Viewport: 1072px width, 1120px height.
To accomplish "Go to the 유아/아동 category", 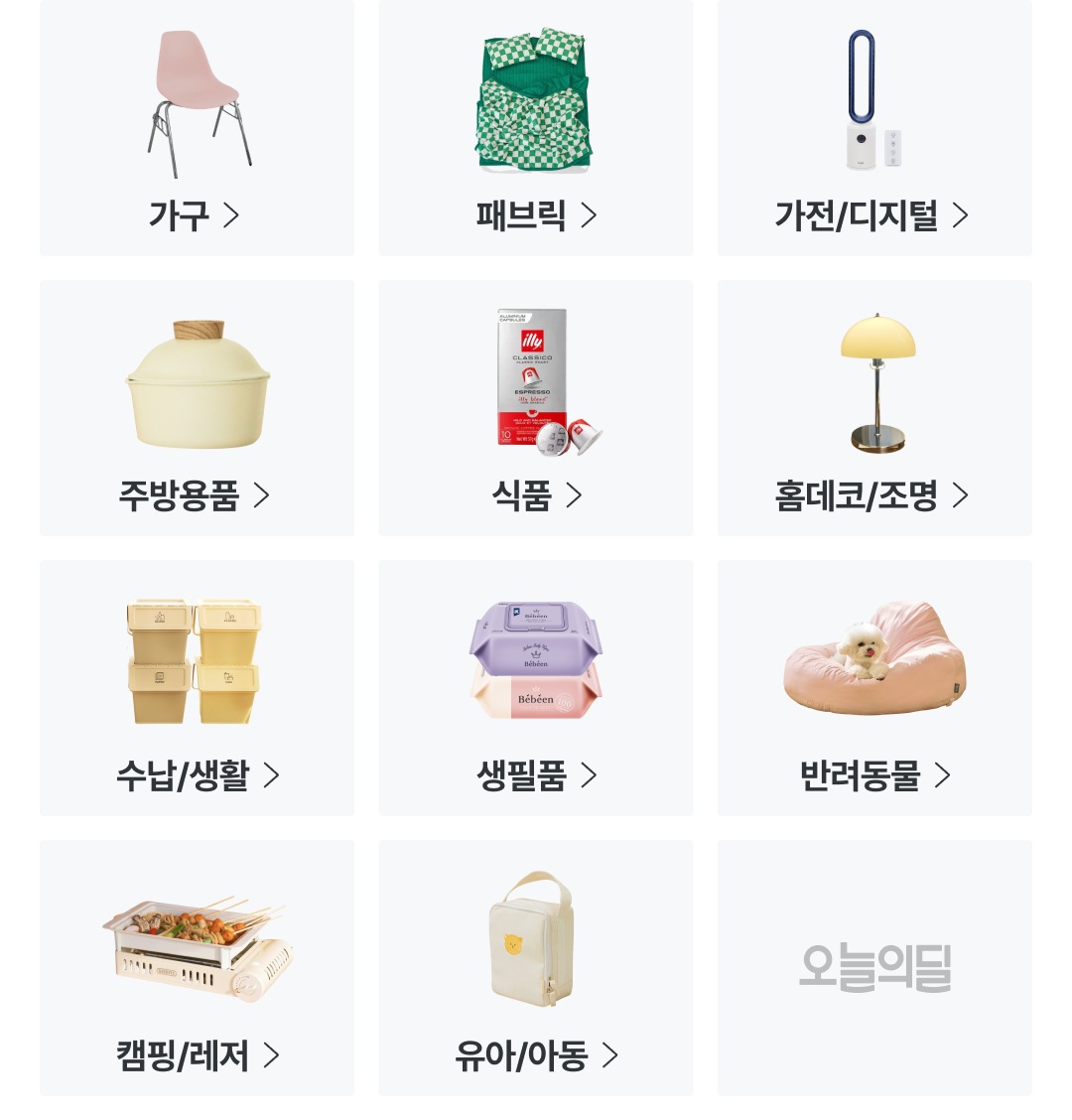I will coord(536,968).
